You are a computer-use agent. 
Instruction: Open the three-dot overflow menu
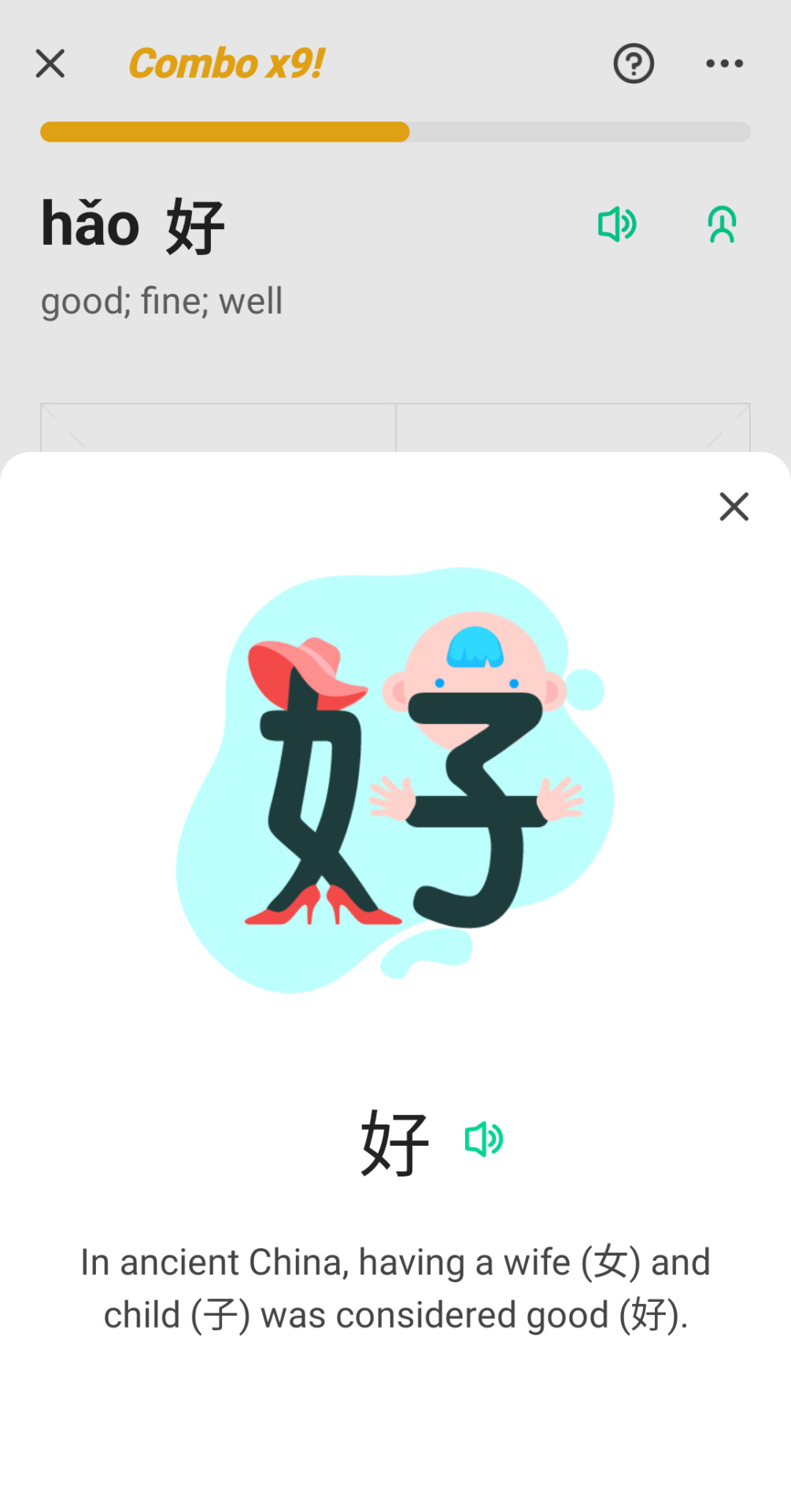[724, 64]
